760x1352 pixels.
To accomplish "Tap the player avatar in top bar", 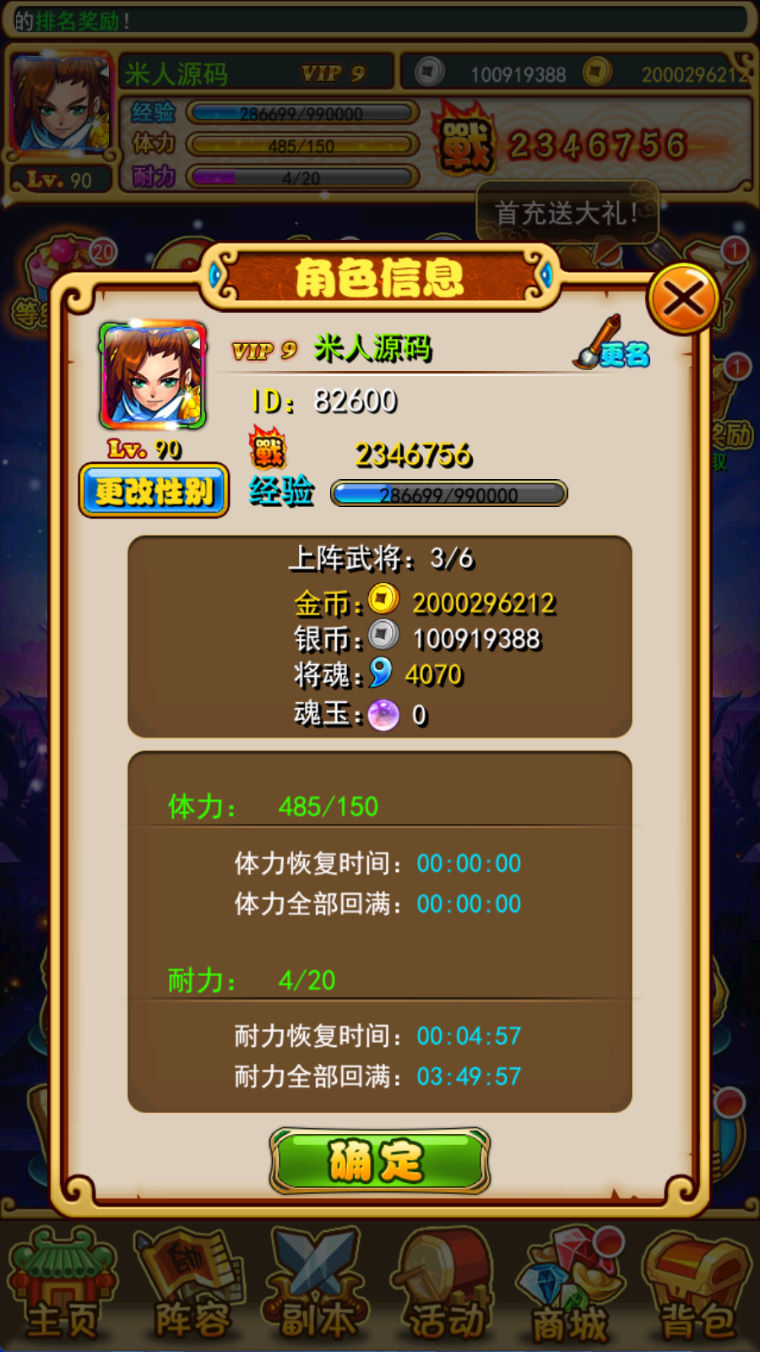I will [61, 104].
